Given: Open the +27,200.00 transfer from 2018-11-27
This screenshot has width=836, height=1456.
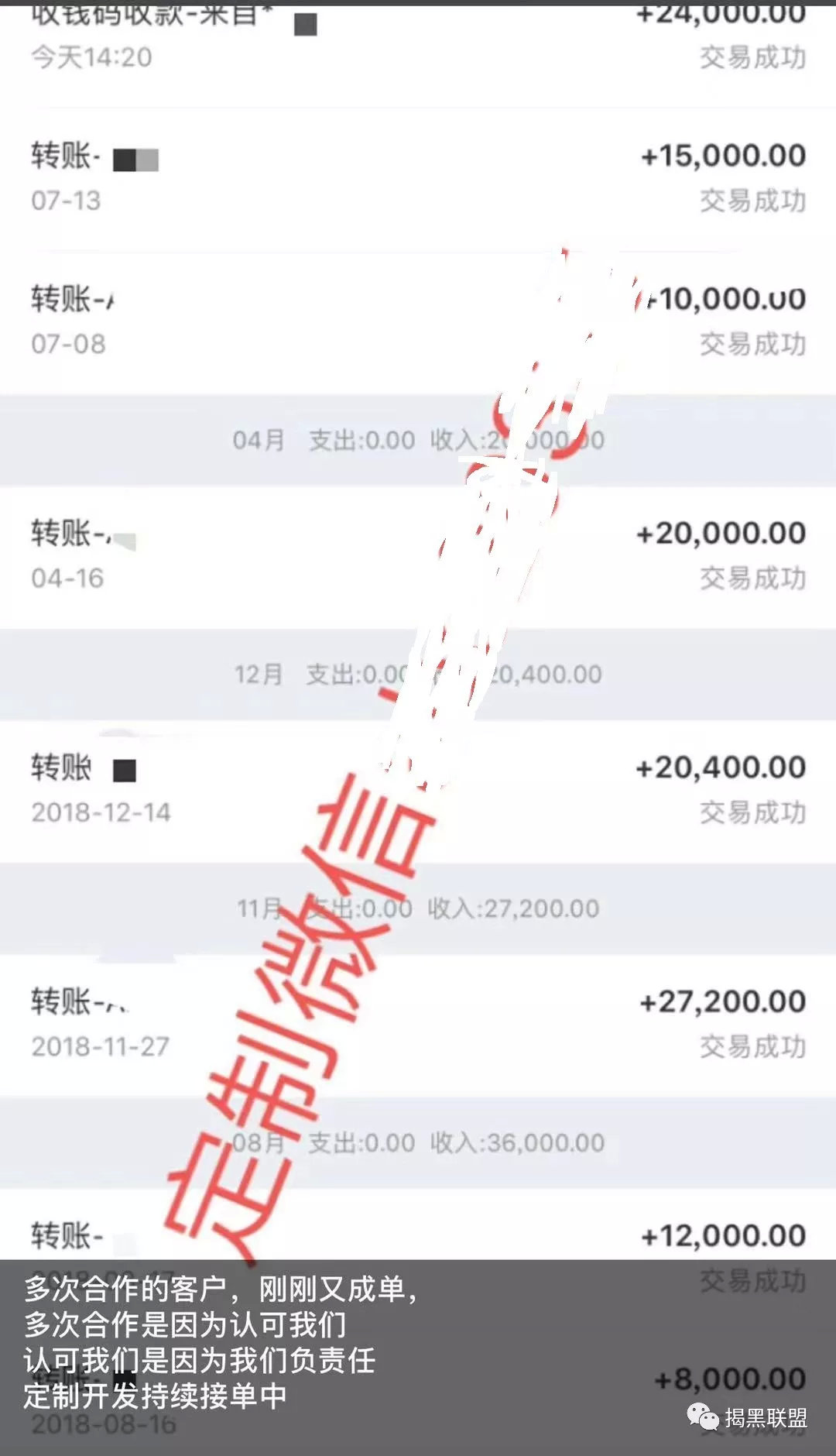Looking at the screenshot, I should [x=418, y=1018].
